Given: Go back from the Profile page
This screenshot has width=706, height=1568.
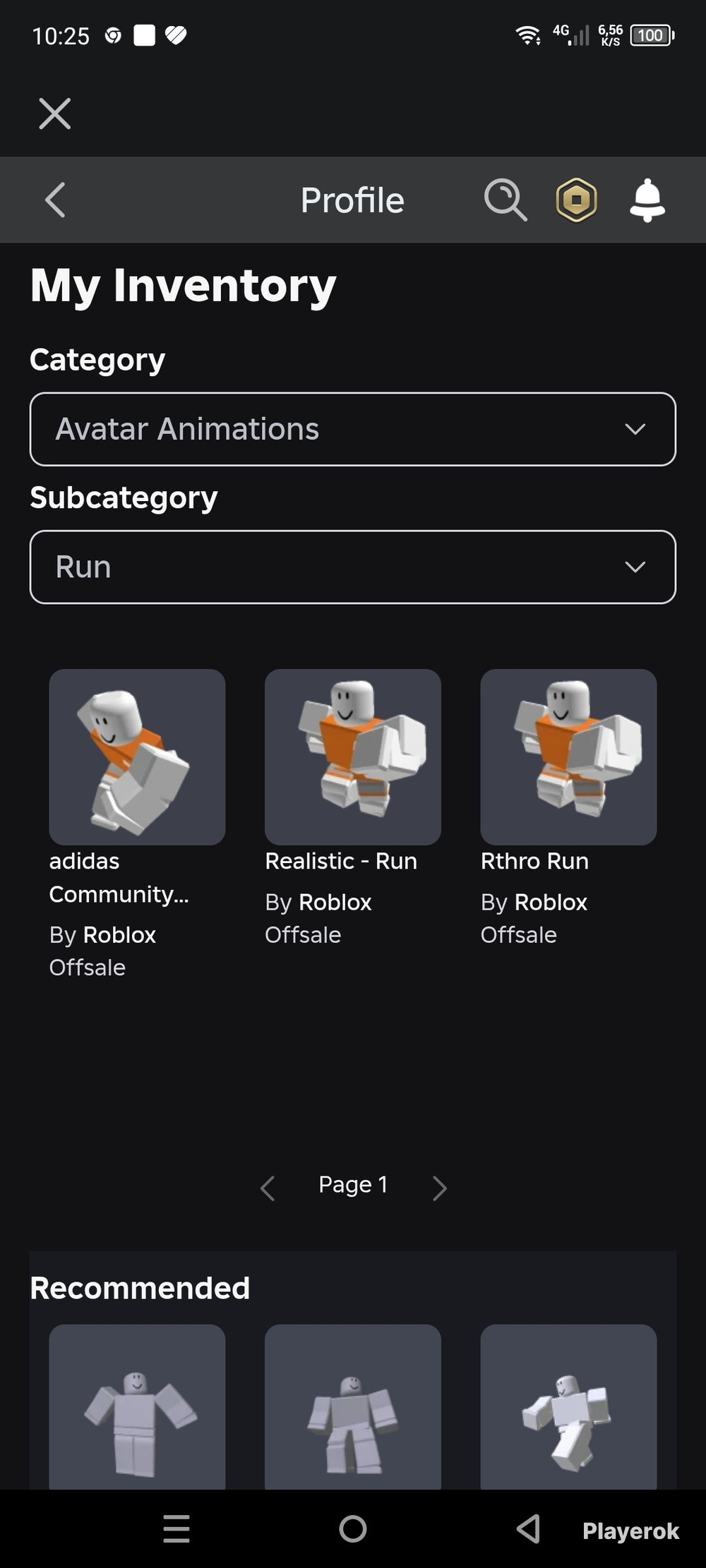Looking at the screenshot, I should click(x=55, y=200).
